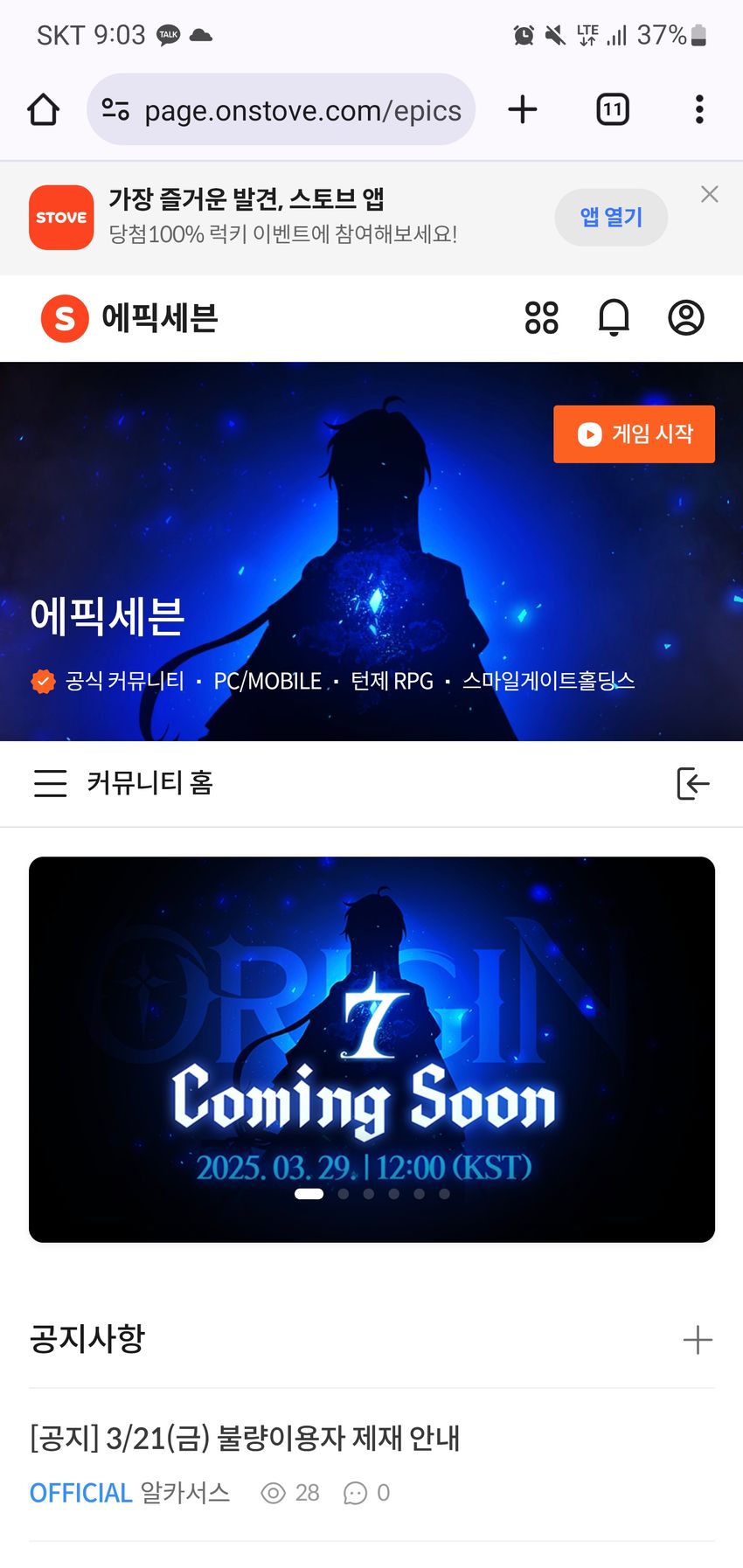Dismiss the Stove app banner
This screenshot has width=743, height=1568.
click(710, 194)
